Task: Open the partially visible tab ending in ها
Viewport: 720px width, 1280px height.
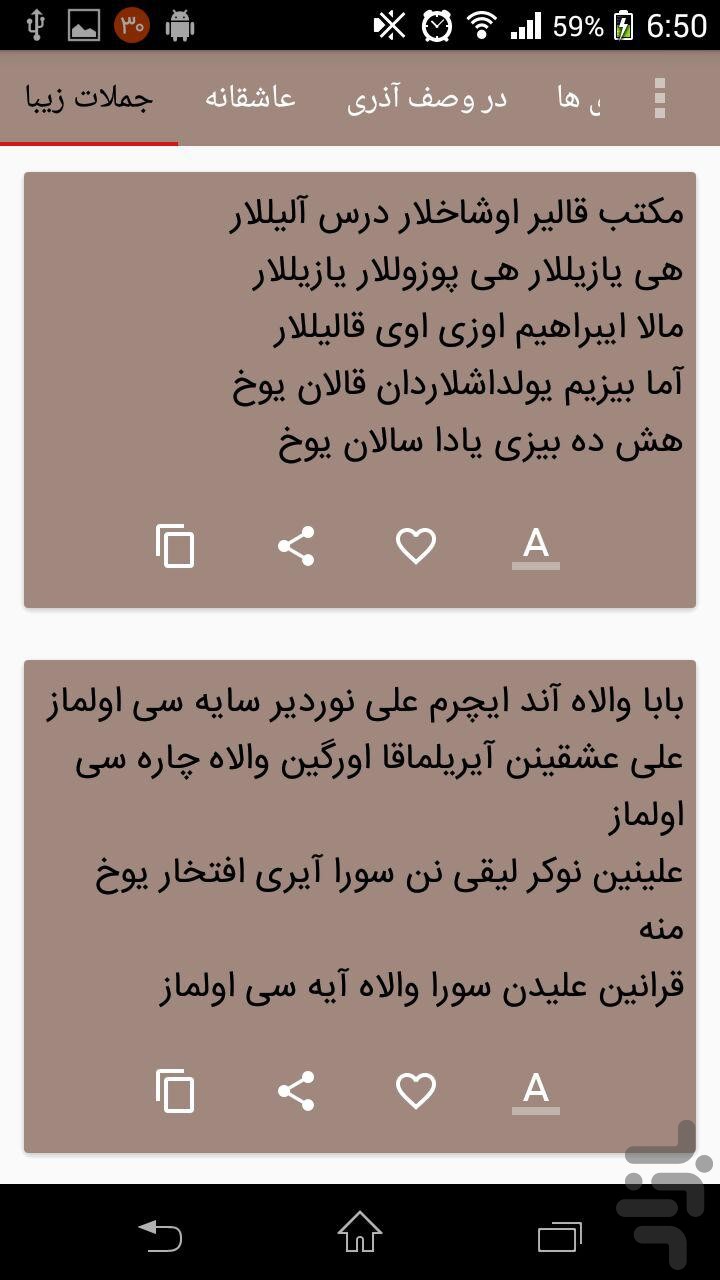Action: pos(580,99)
